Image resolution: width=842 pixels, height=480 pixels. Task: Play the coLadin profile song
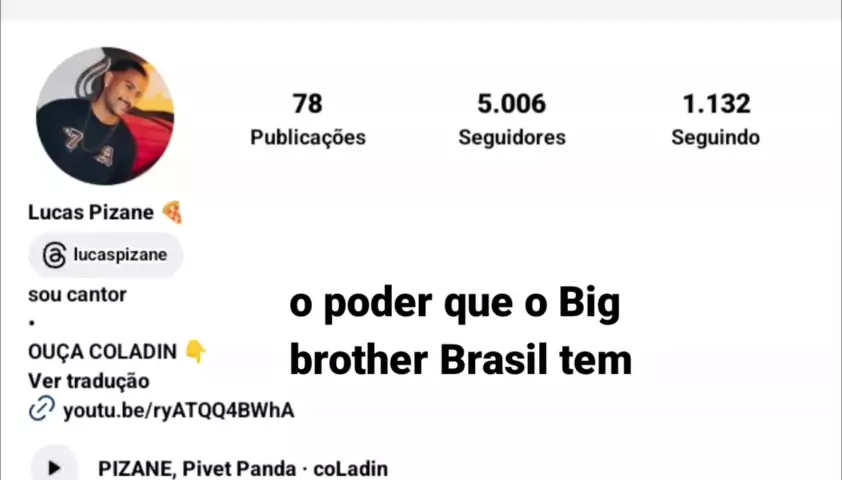point(54,467)
